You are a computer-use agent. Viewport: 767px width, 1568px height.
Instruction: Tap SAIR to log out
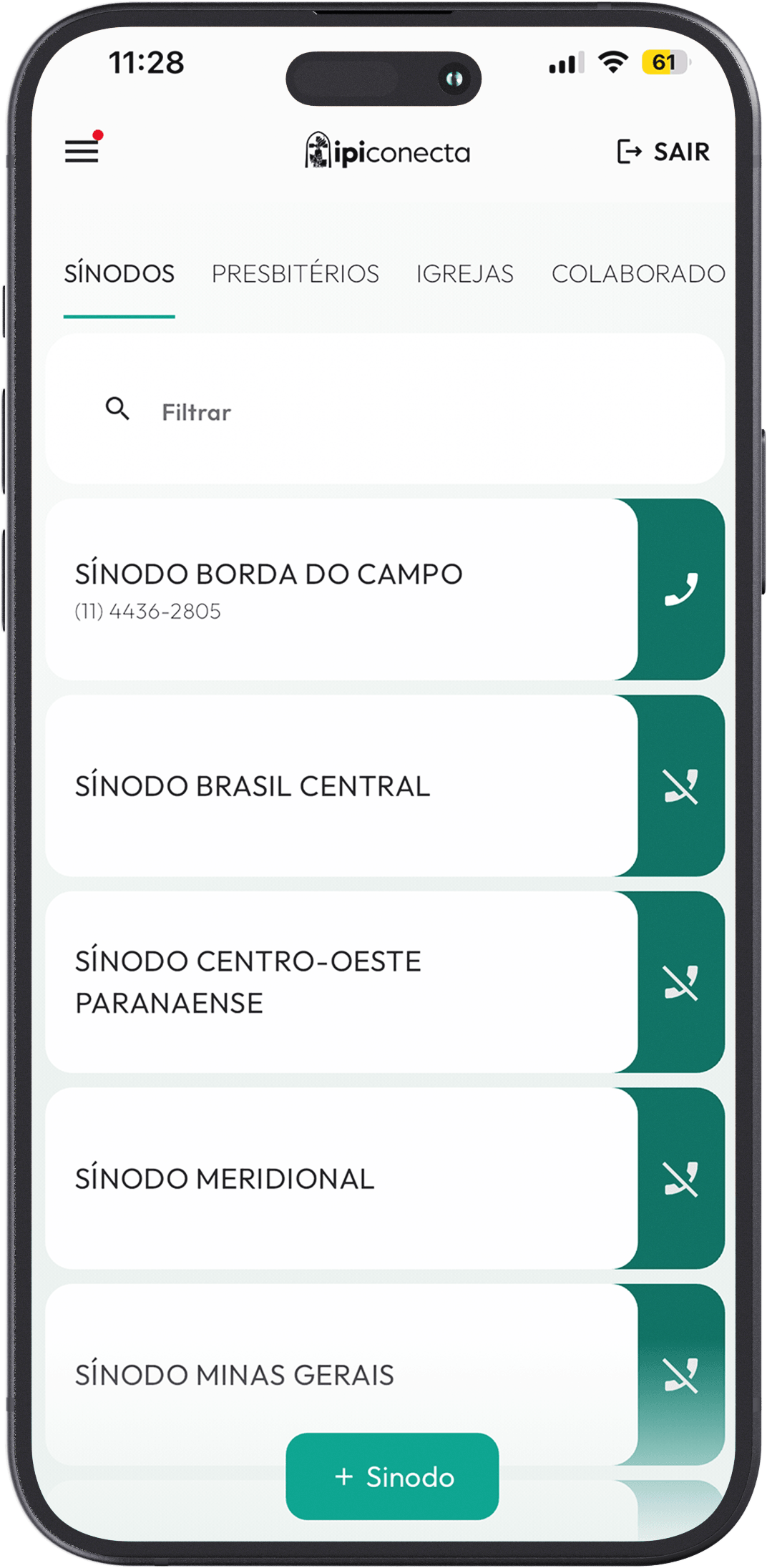[x=680, y=151]
